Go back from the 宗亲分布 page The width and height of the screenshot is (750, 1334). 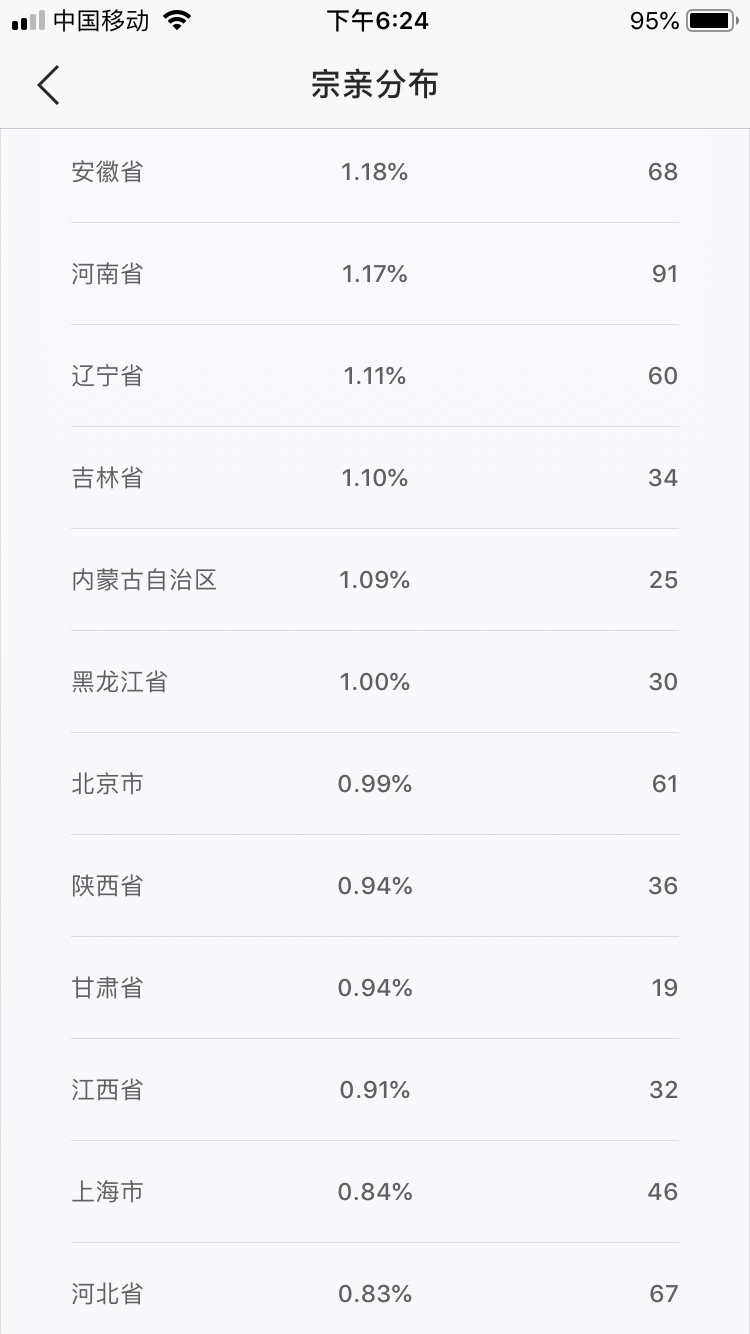(48, 85)
